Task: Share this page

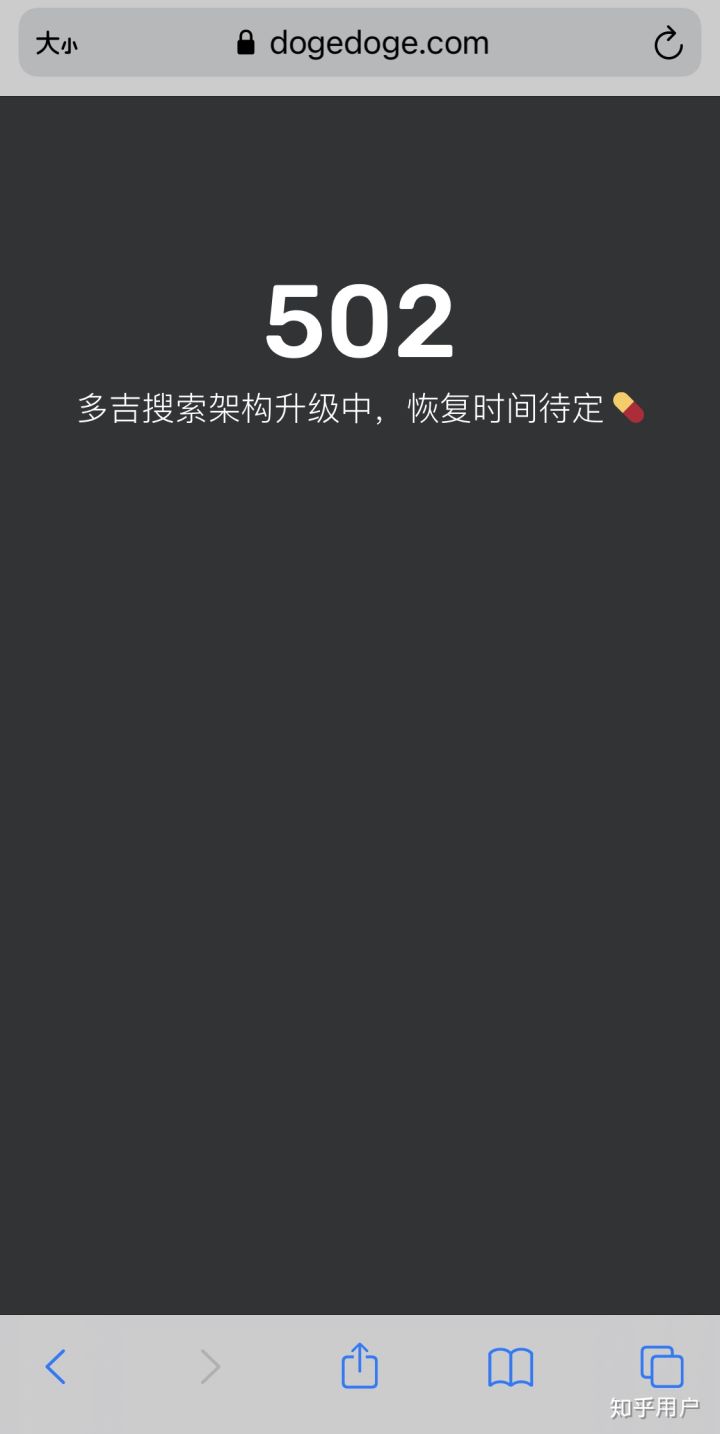Action: pyautogui.click(x=360, y=1365)
